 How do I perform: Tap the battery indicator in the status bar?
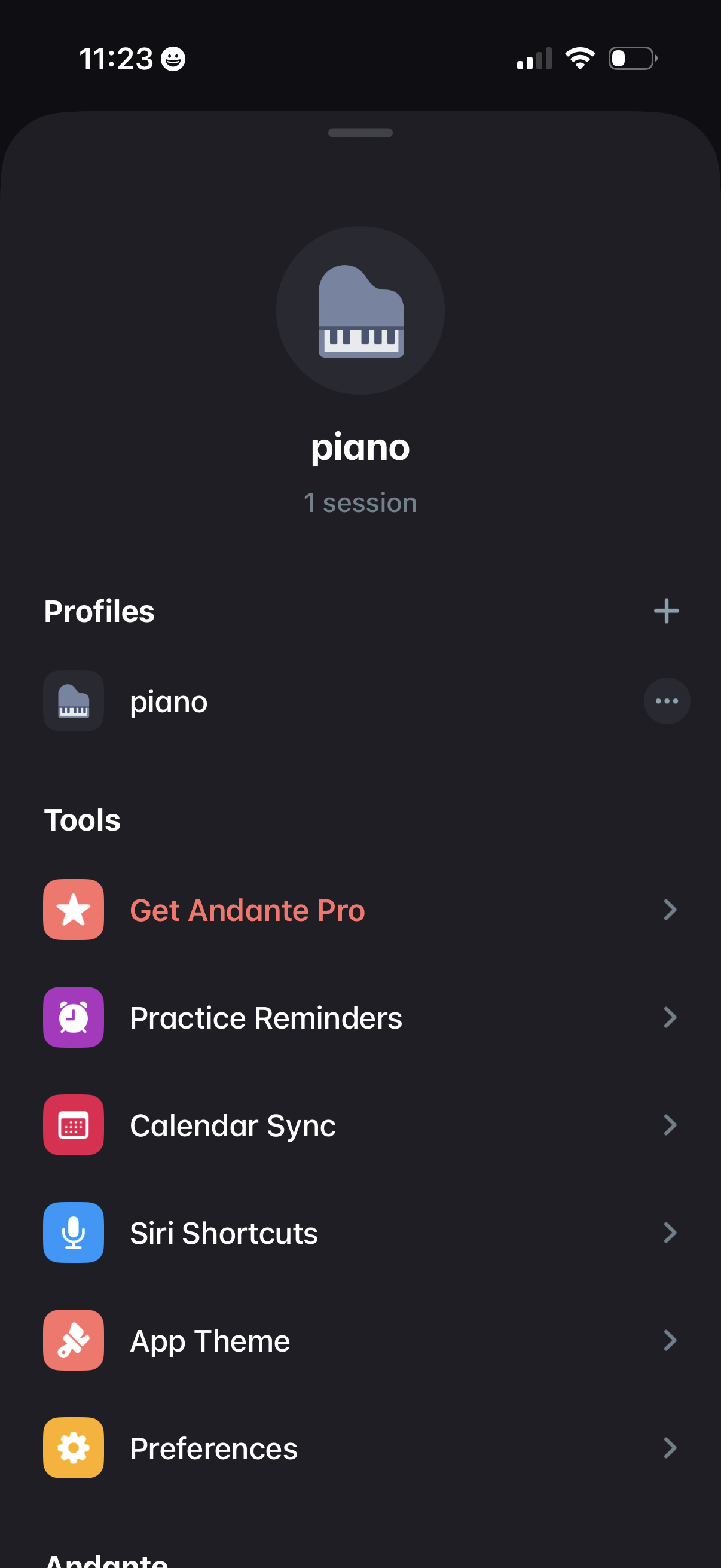point(631,58)
